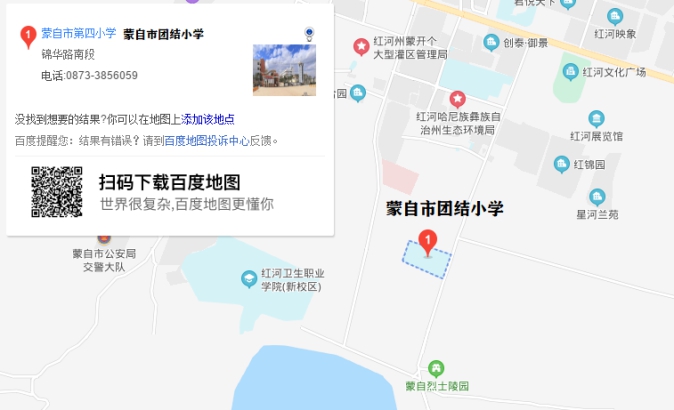The height and width of the screenshot is (410, 674).
Task: Open the street view icon above the photo
Action: pos(310,34)
